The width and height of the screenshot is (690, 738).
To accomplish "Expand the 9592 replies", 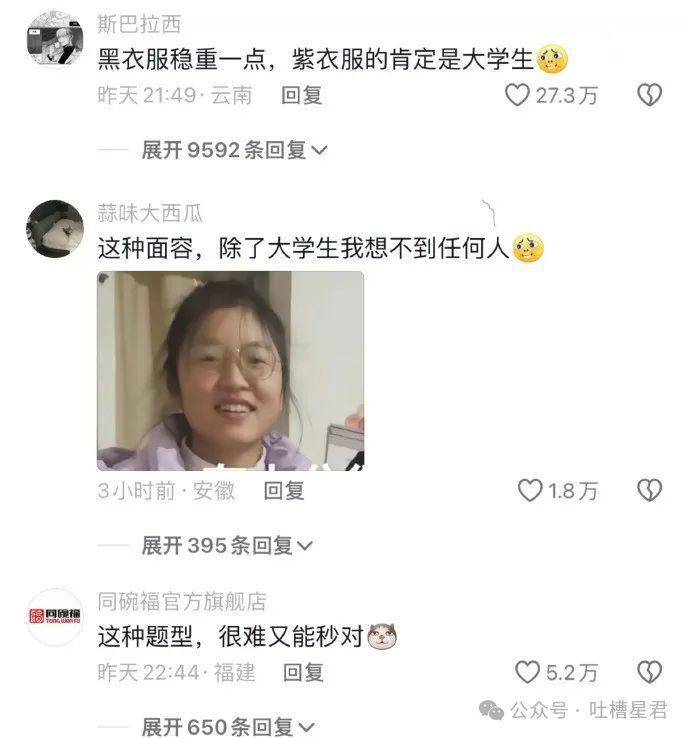I will (234, 150).
